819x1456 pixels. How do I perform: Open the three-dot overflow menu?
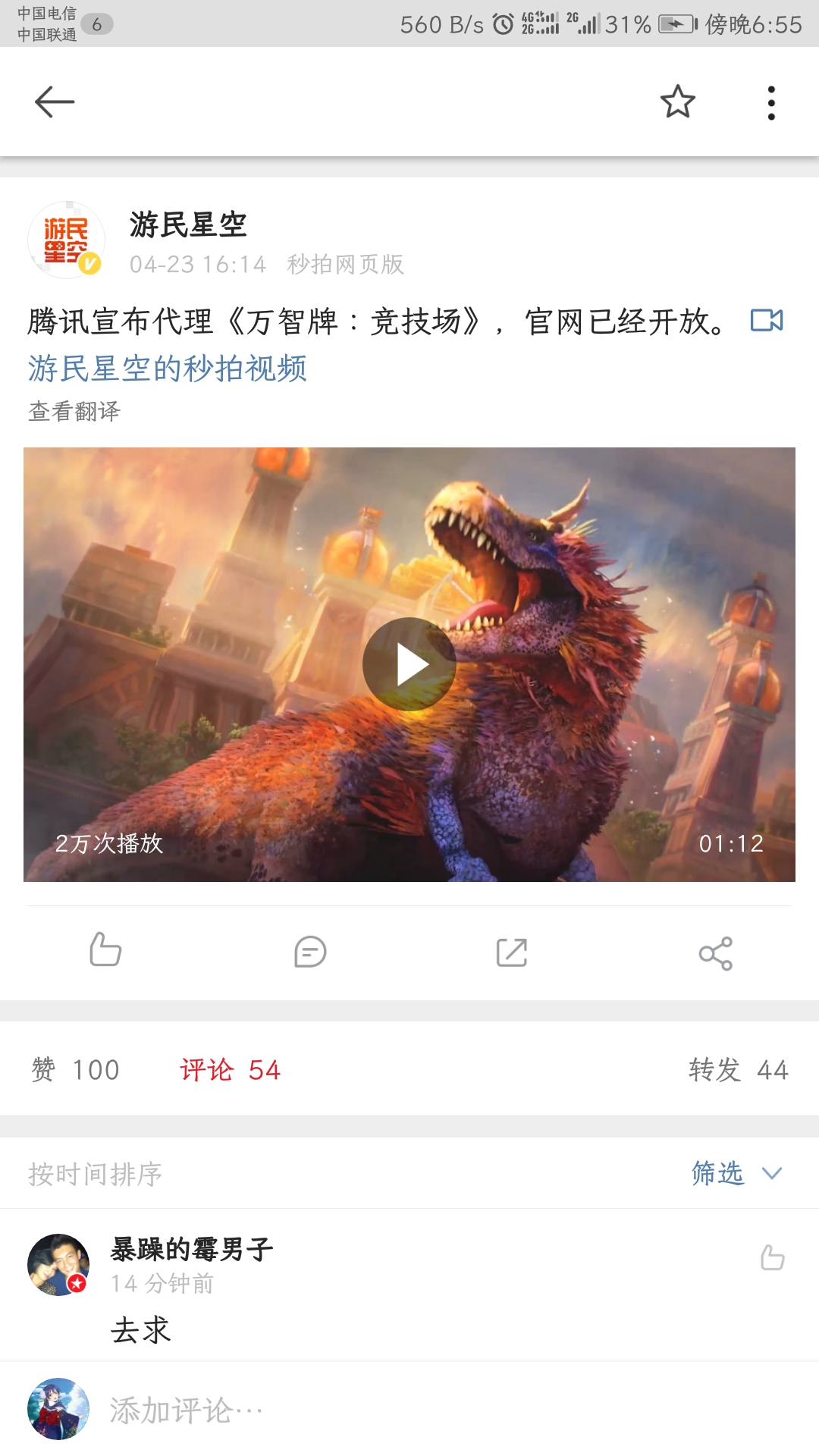[x=771, y=102]
